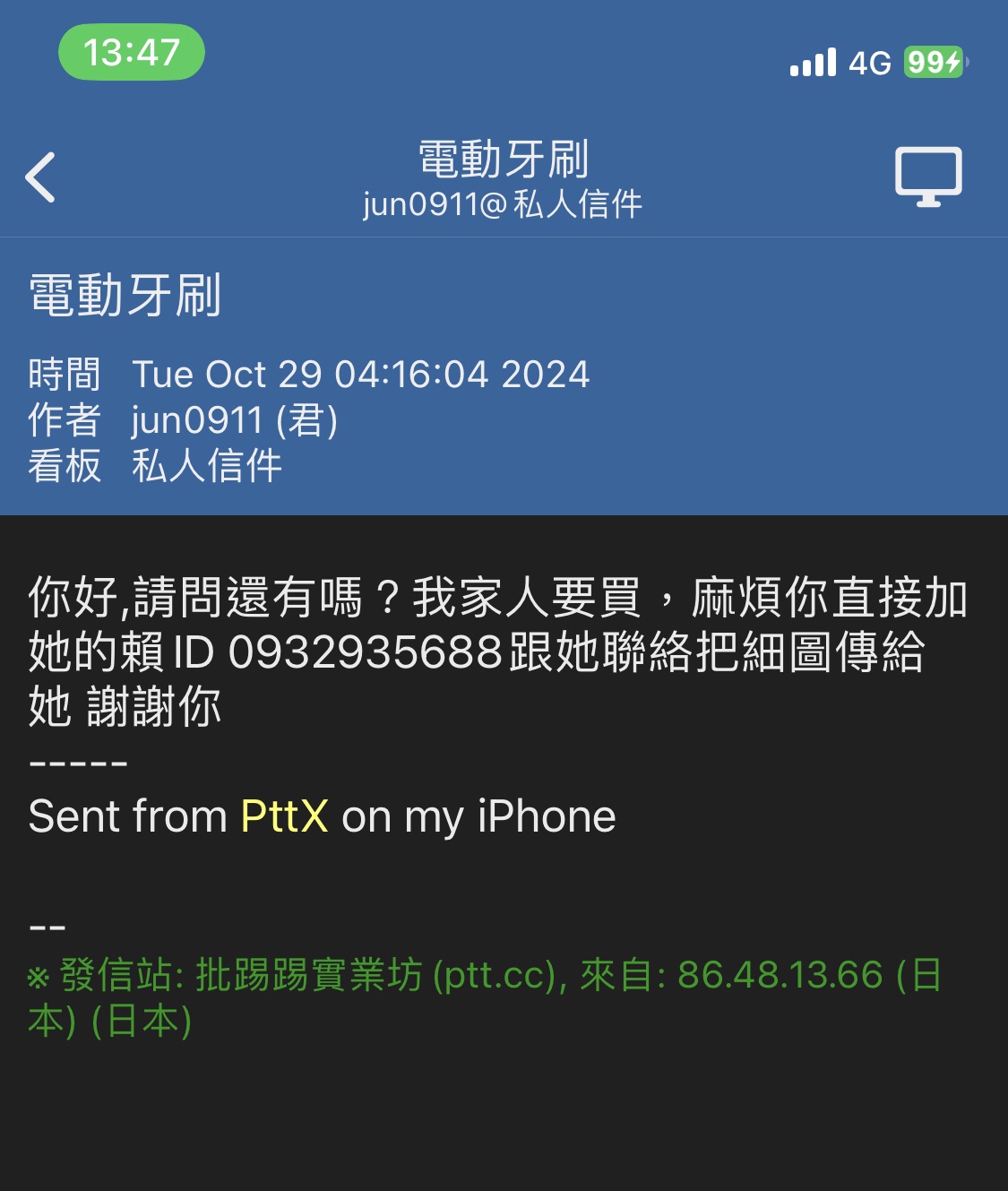Image resolution: width=1008 pixels, height=1191 pixels.
Task: Go back using the back arrow
Action: [41, 177]
